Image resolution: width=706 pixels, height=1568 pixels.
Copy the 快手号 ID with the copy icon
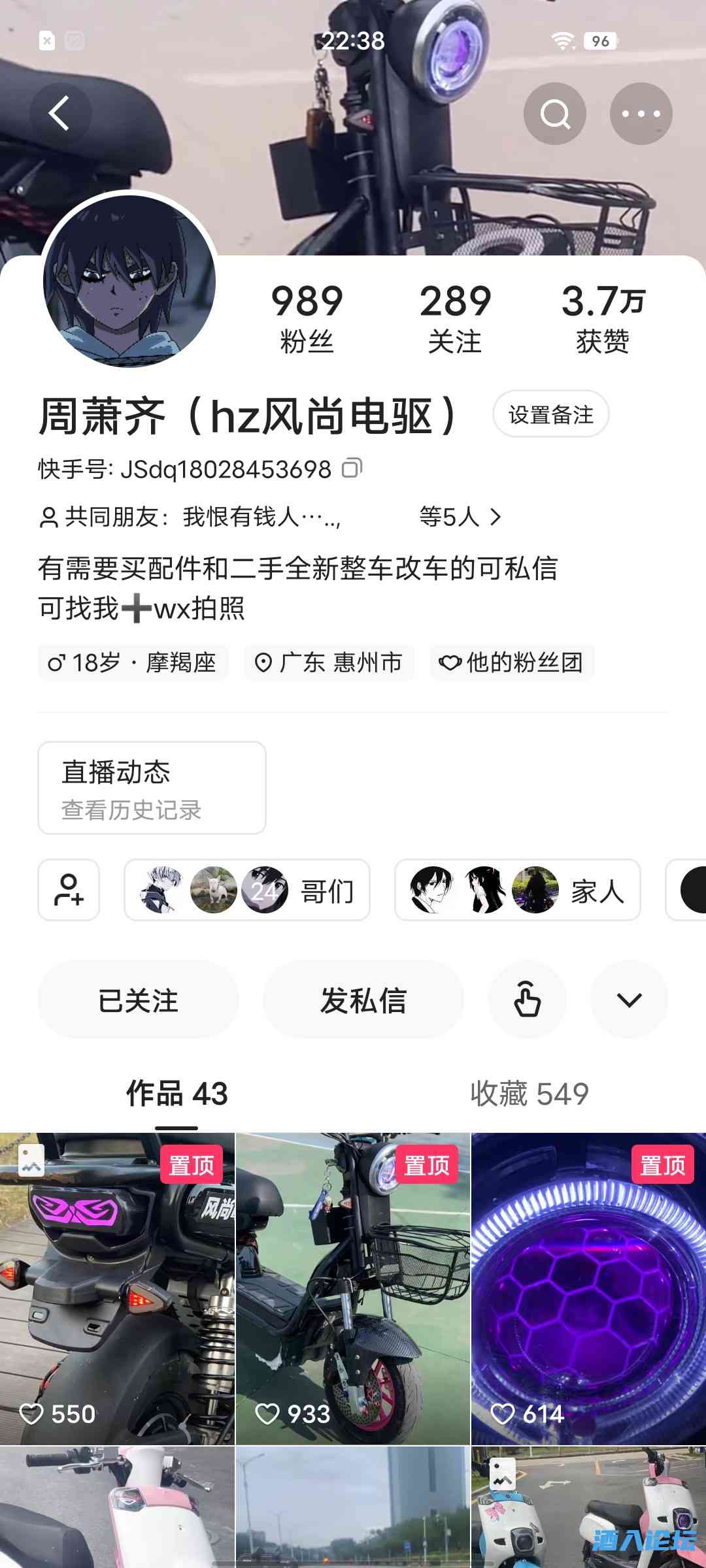tap(352, 468)
